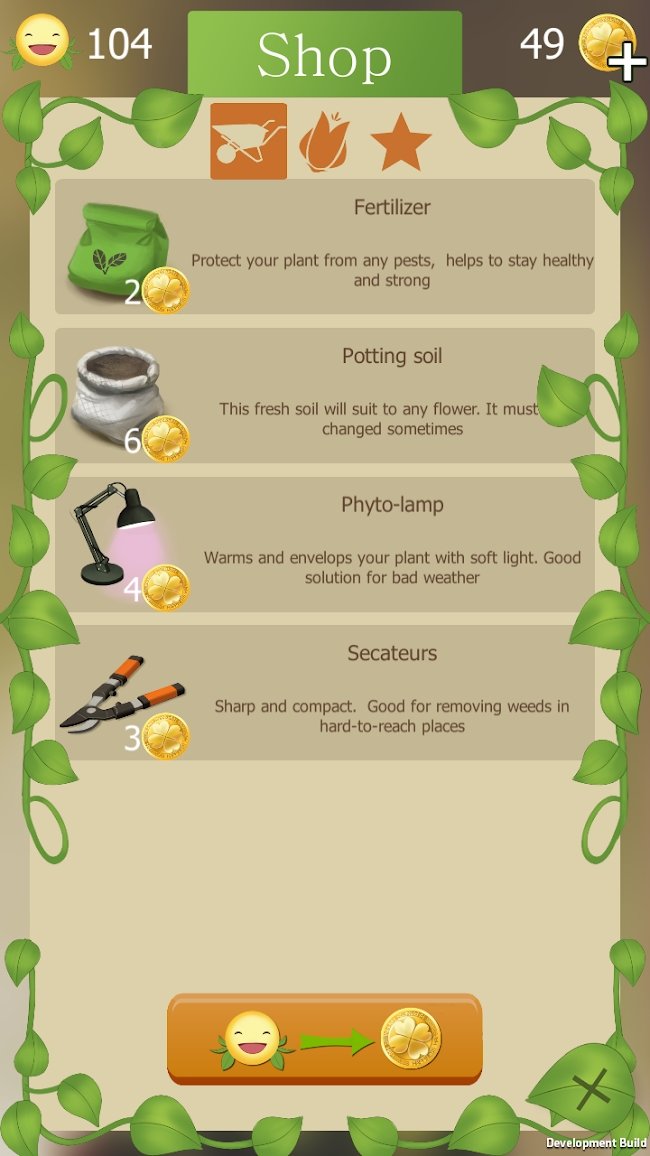Screen dimensions: 650x1156
Task: Purchase the Potting soil item
Action: (x=325, y=396)
